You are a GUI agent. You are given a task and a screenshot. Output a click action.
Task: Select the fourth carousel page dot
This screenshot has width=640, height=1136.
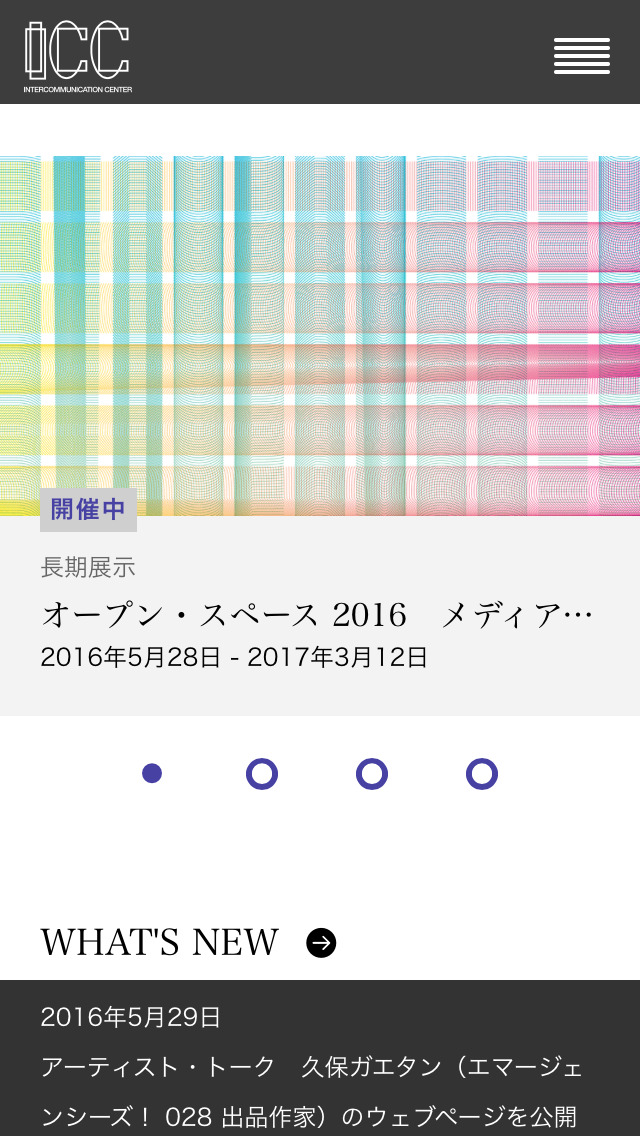pos(482,774)
